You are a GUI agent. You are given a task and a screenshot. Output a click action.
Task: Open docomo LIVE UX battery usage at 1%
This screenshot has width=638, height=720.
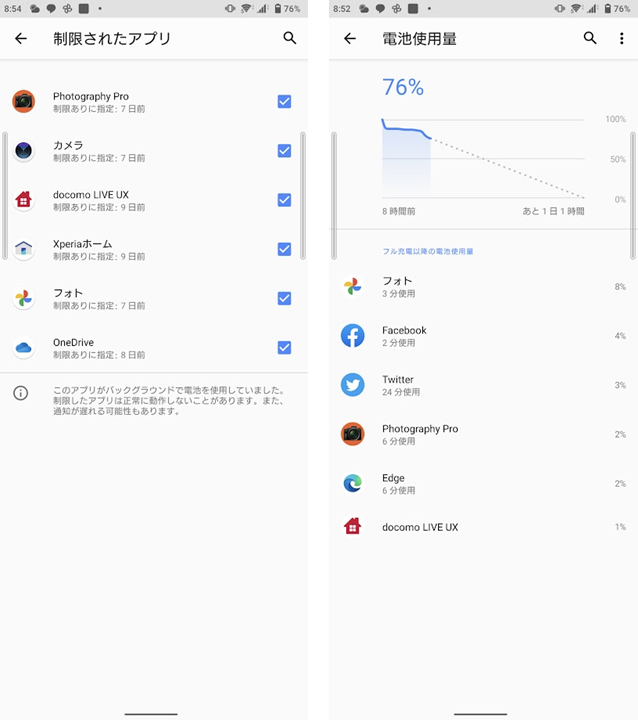pyautogui.click(x=480, y=526)
